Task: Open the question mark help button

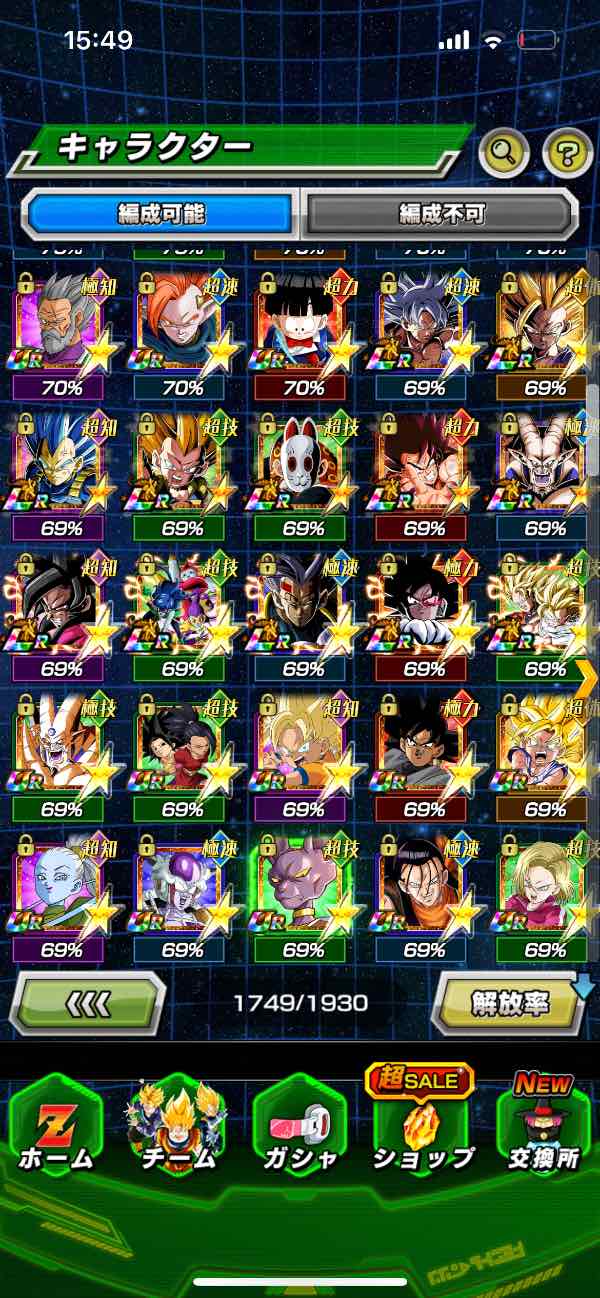Action: 567,152
